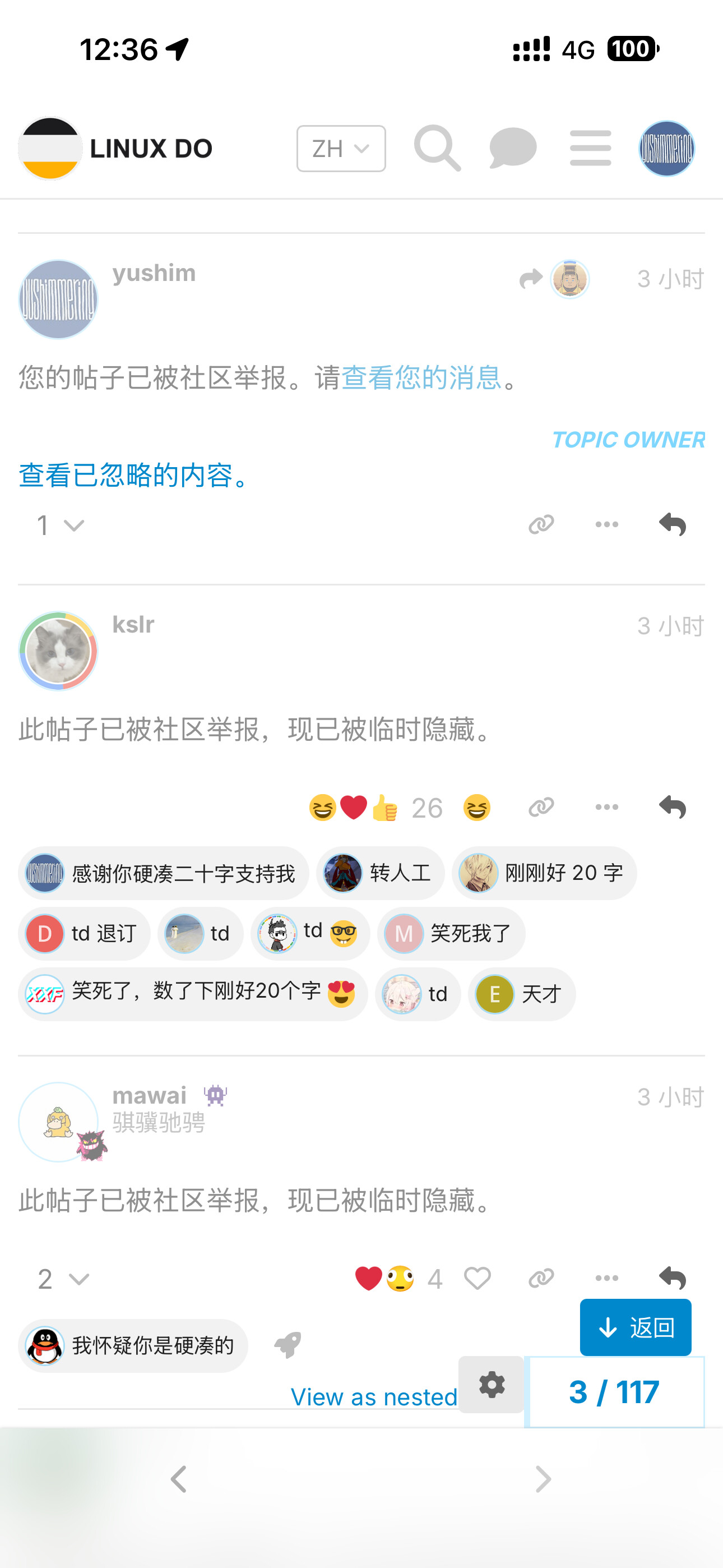
Task: Open the hamburger menu
Action: pos(590,148)
